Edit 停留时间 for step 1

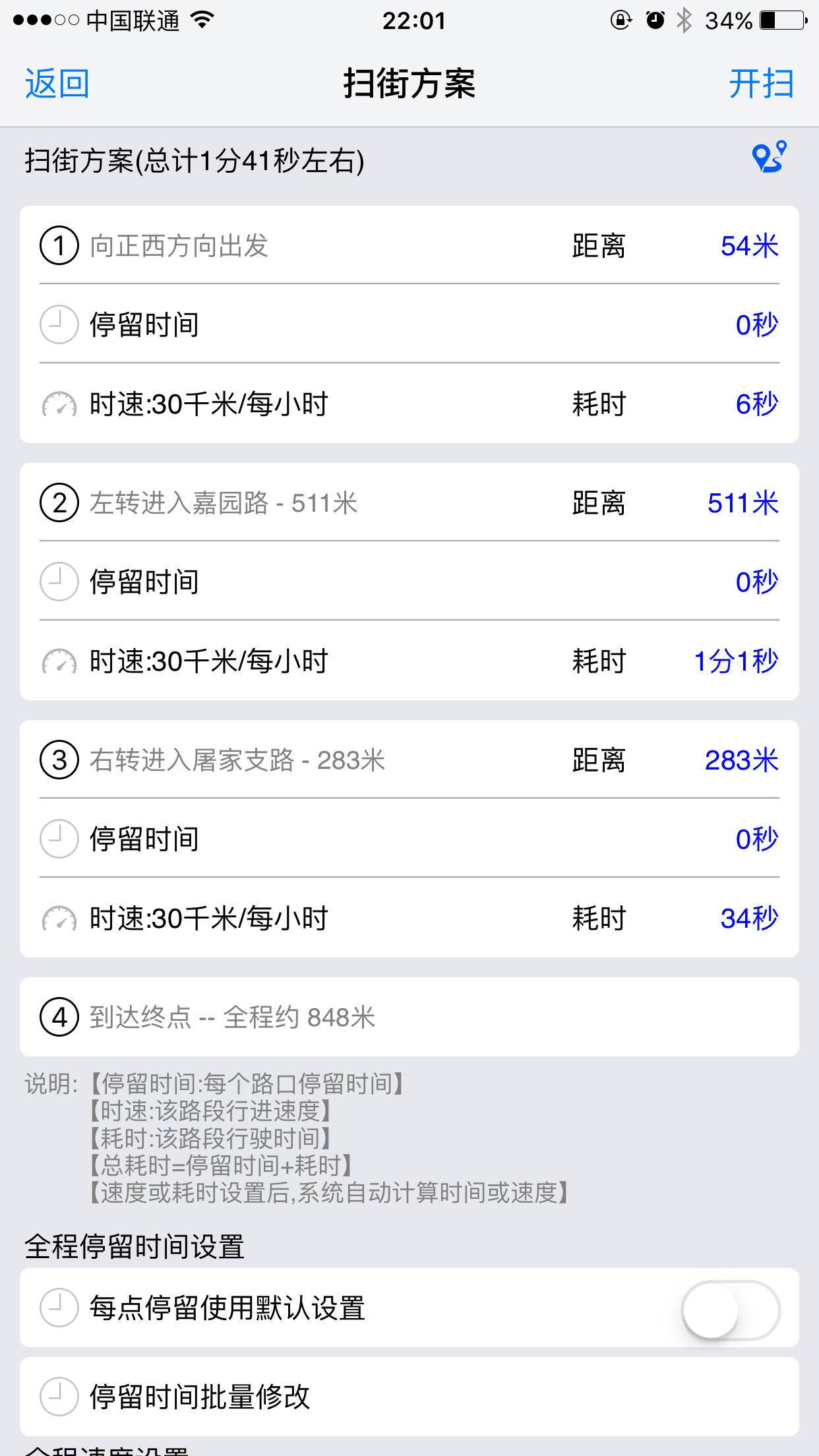tap(409, 324)
